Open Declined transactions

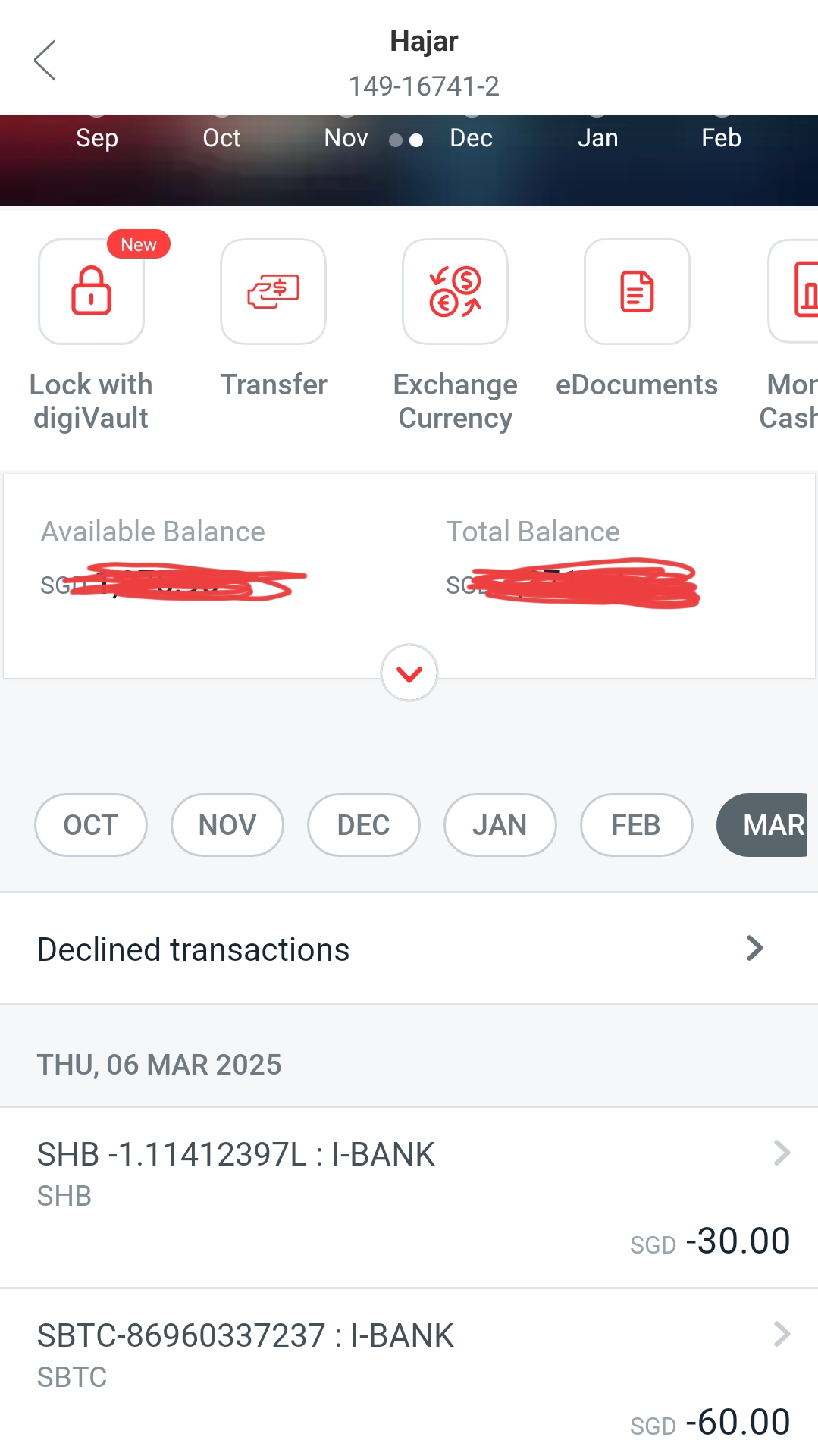(409, 949)
